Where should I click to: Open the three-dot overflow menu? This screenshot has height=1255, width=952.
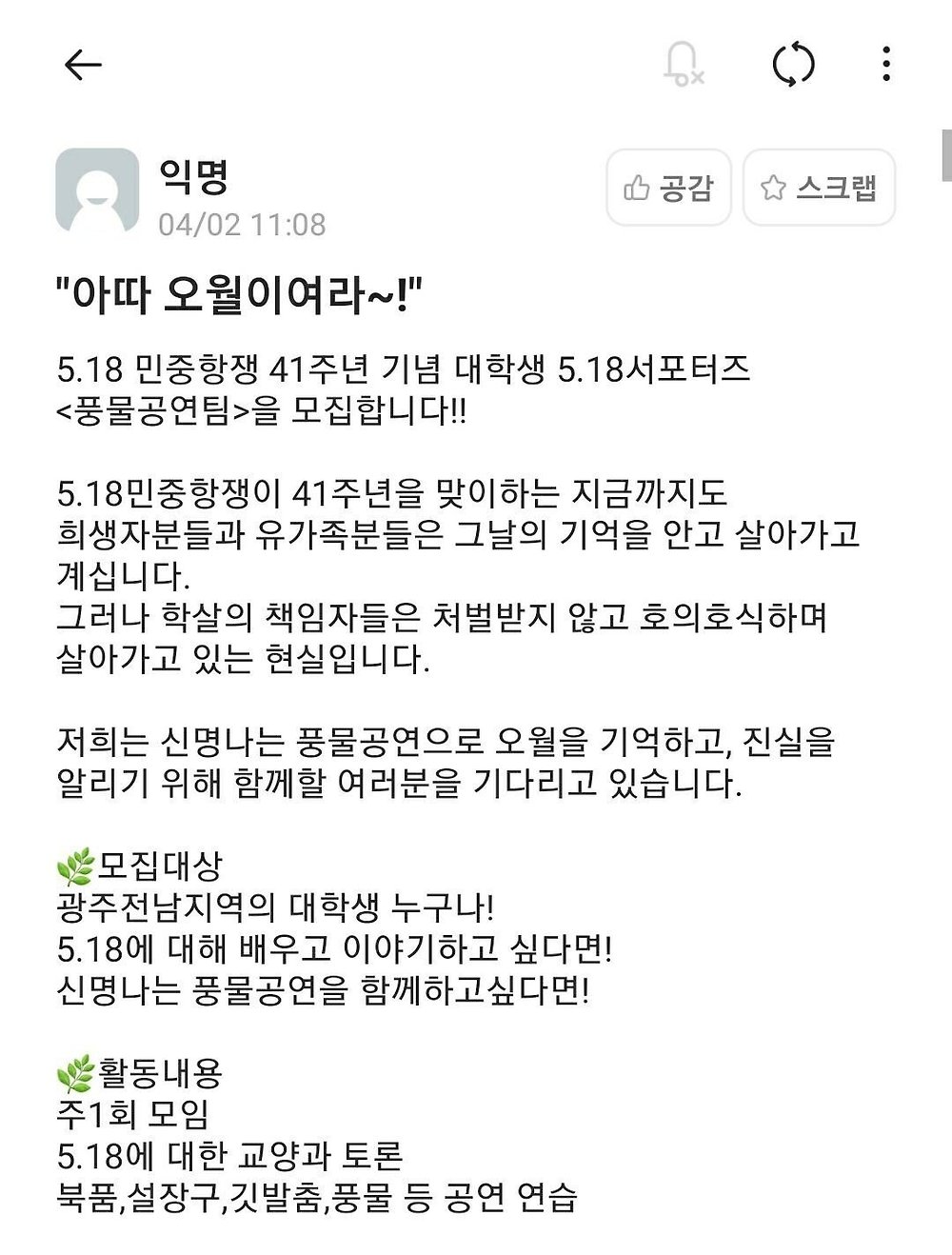point(886,64)
